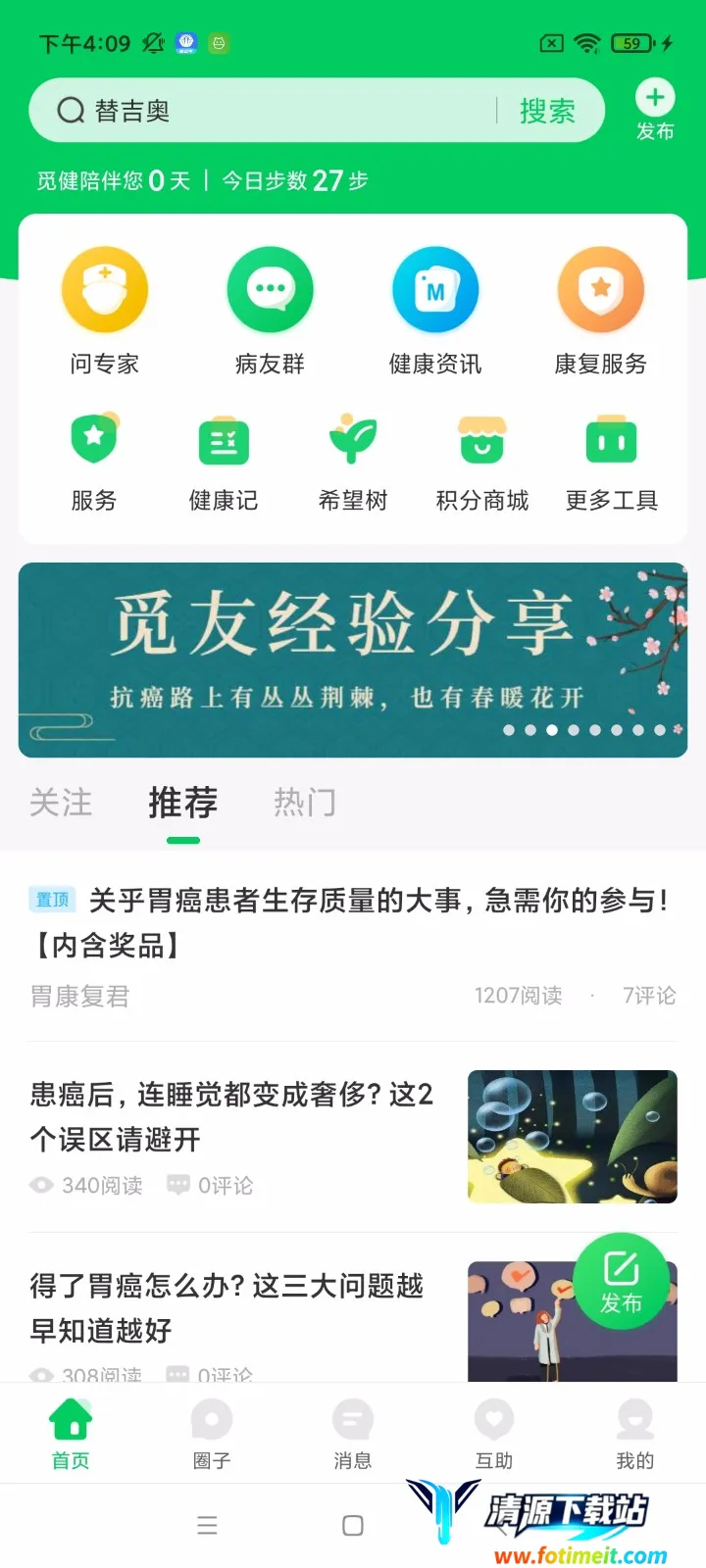This screenshot has height=1568, width=706.
Task: Open the 消息 messages tab
Action: pos(353,1434)
